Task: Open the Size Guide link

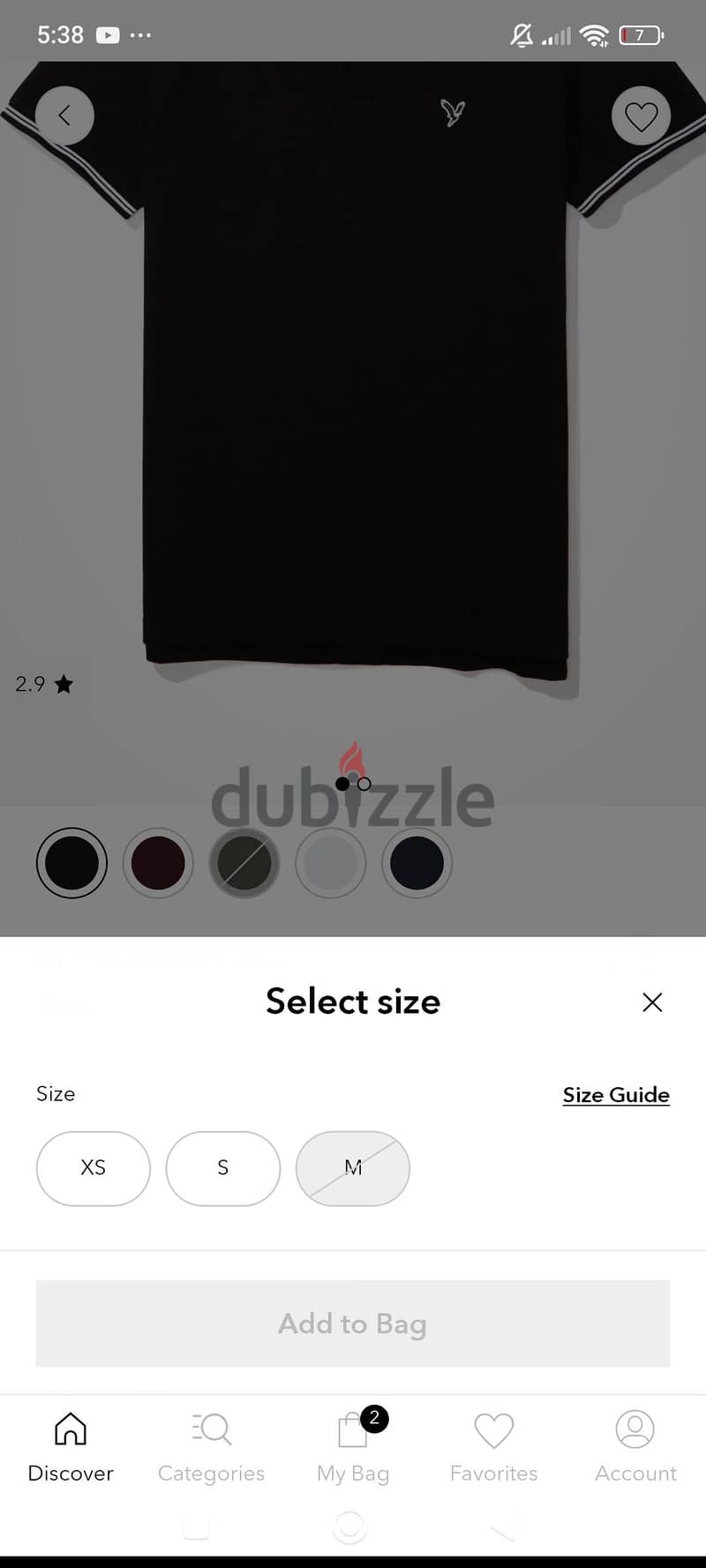Action: tap(616, 1095)
